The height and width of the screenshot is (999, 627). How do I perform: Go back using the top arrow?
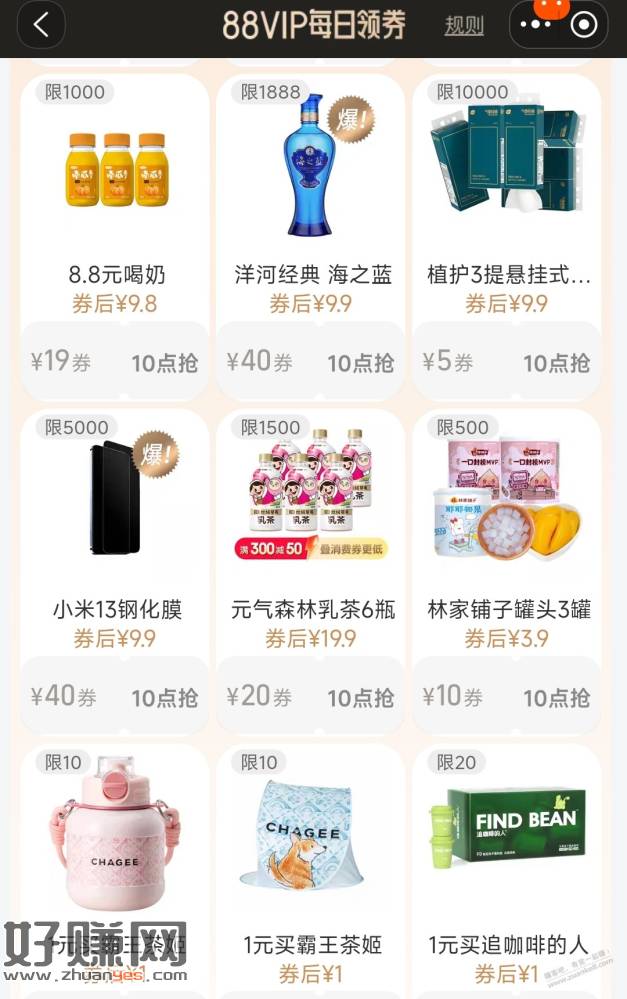tap(41, 25)
